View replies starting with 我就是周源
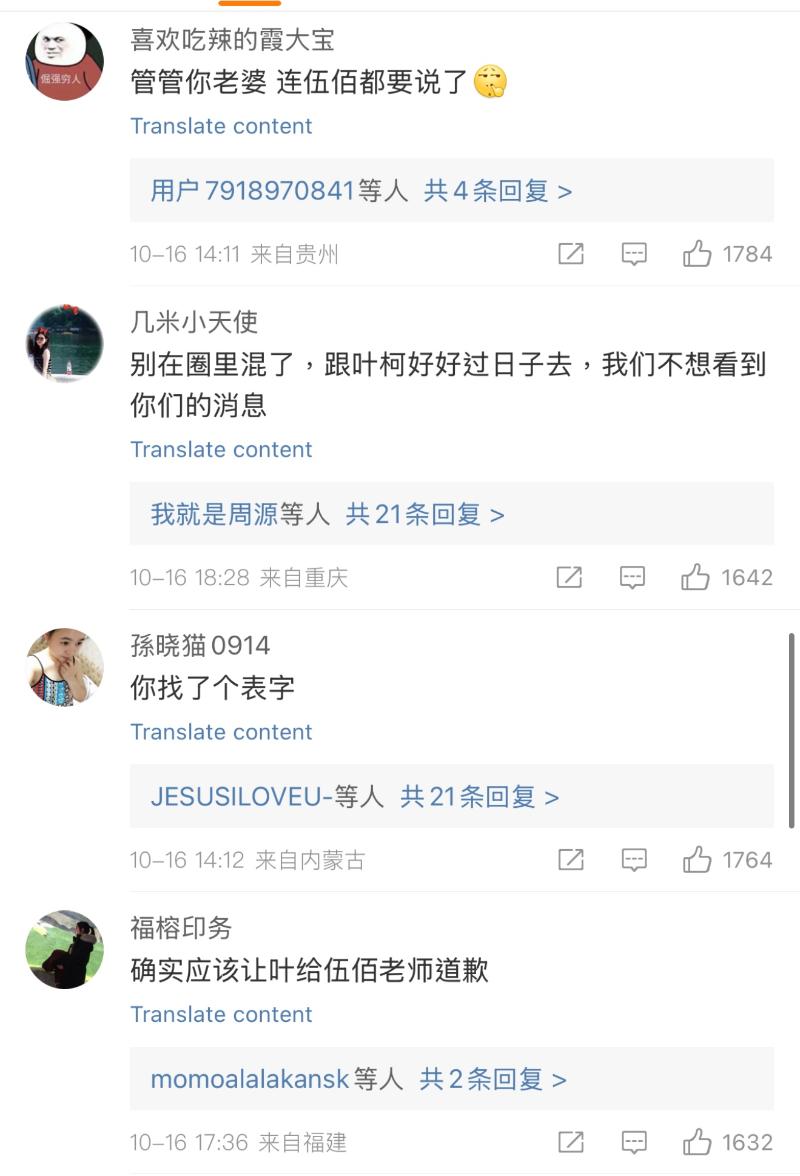 (x=240, y=514)
